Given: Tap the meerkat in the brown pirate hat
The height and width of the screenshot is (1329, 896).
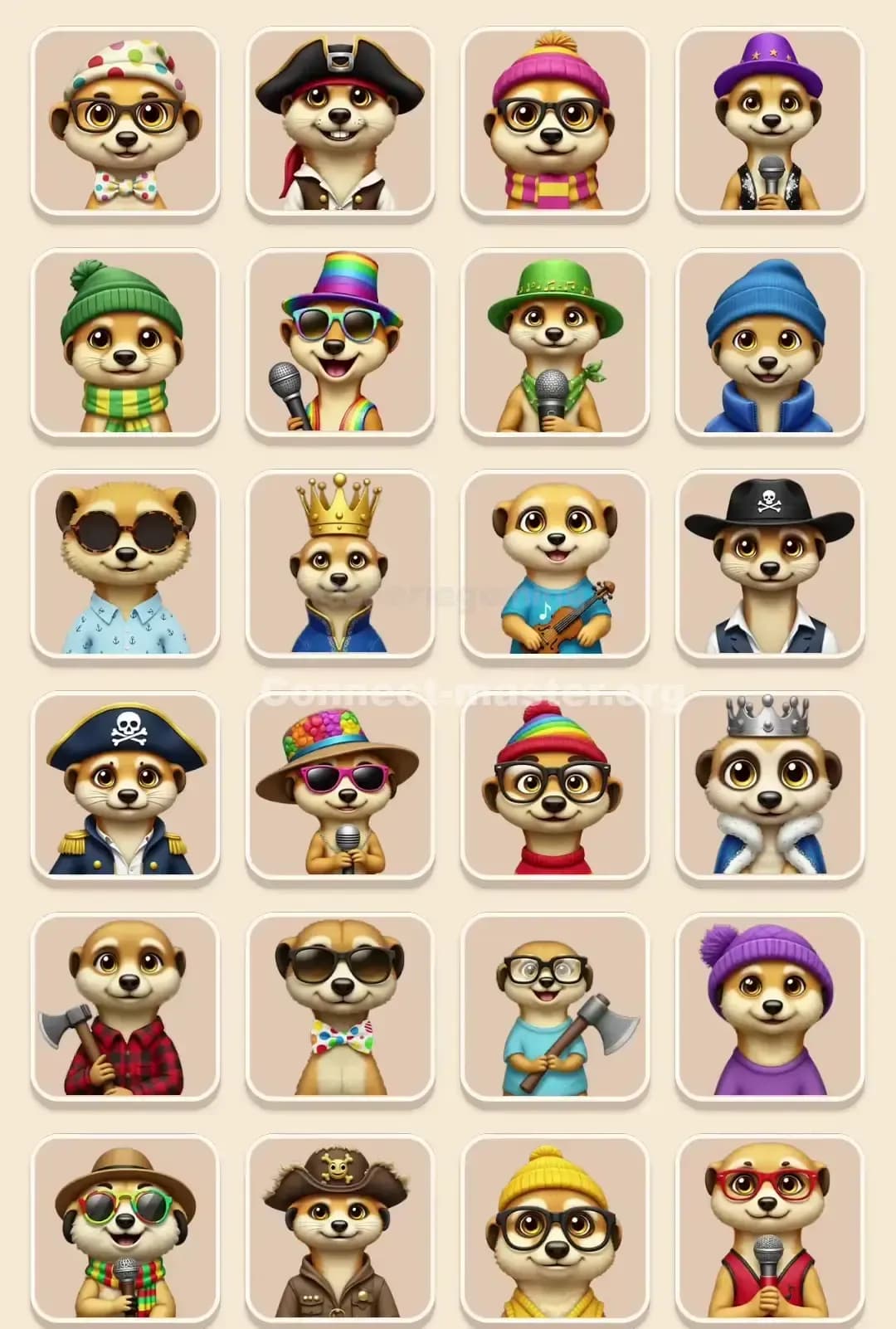Looking at the screenshot, I should pos(339,1229).
